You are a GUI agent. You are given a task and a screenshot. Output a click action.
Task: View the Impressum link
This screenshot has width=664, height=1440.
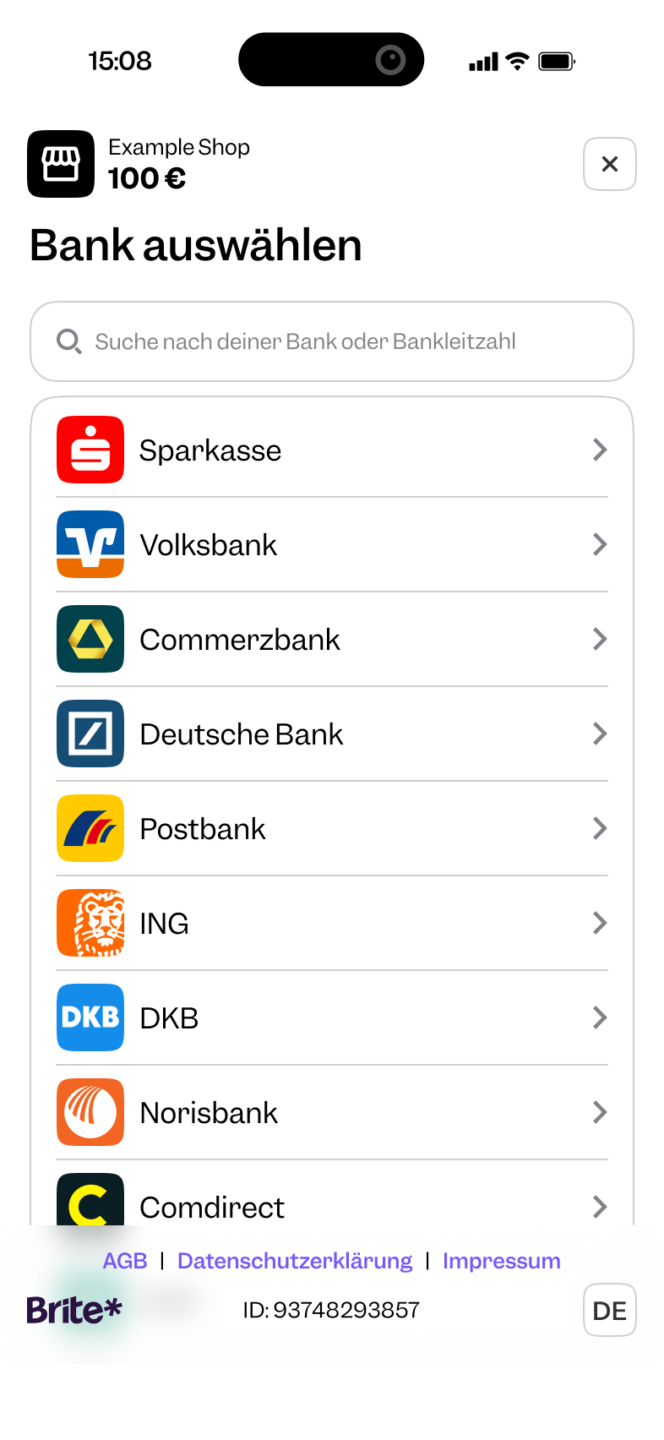502,1261
